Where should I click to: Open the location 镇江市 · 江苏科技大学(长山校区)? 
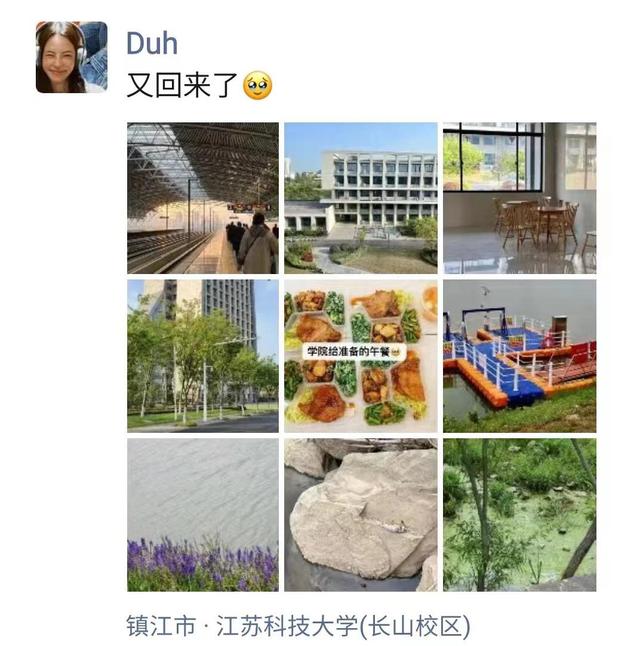(298, 627)
